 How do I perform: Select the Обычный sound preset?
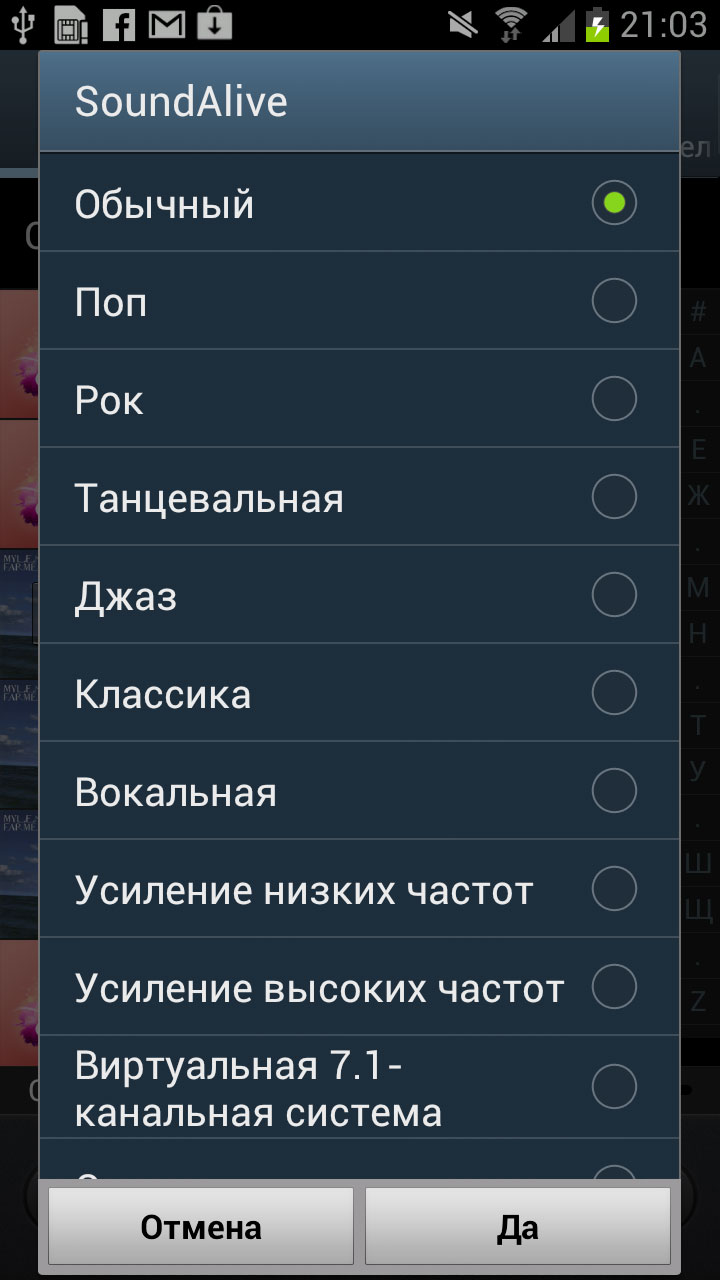pos(359,203)
